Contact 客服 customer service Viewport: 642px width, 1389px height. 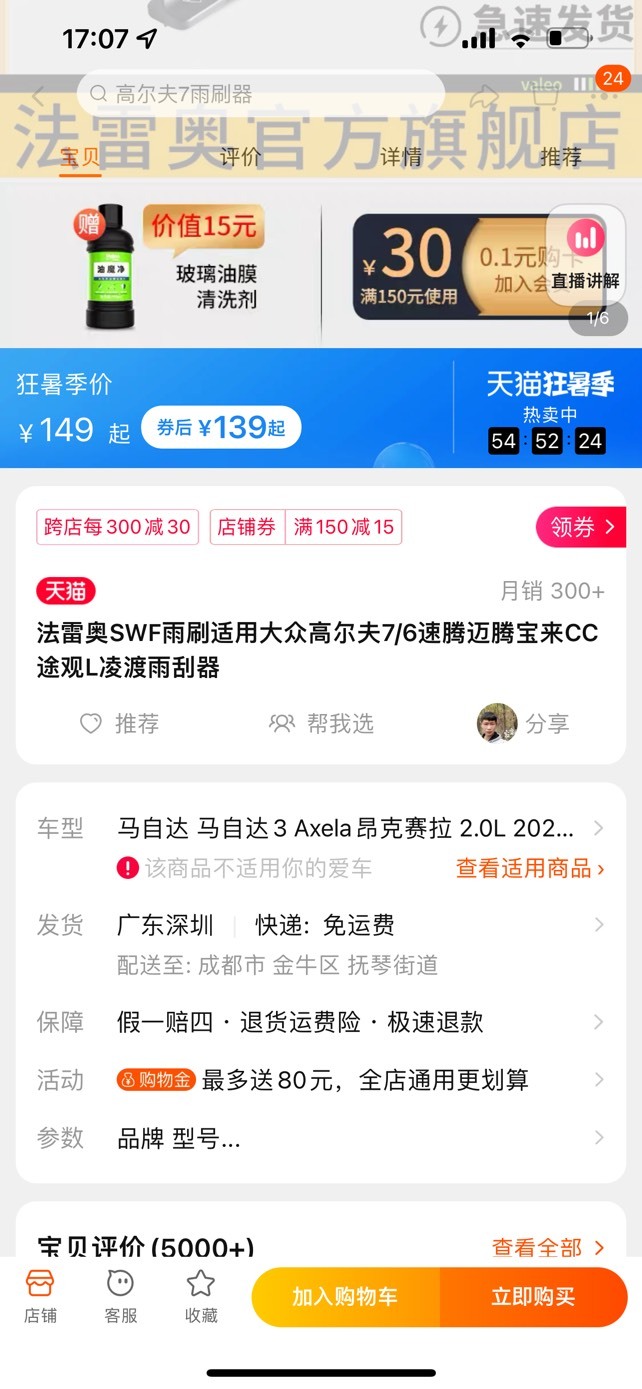pyautogui.click(x=121, y=1296)
